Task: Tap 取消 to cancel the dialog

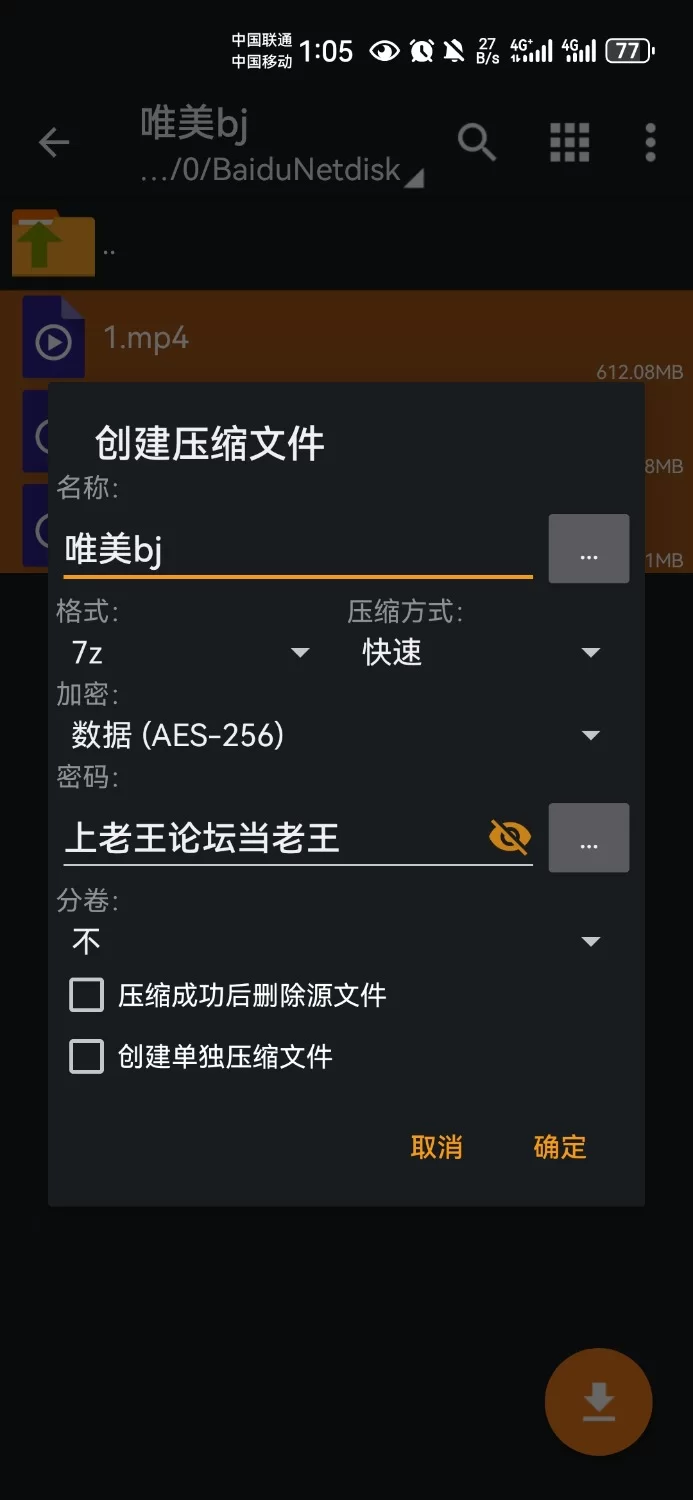Action: [437, 1147]
